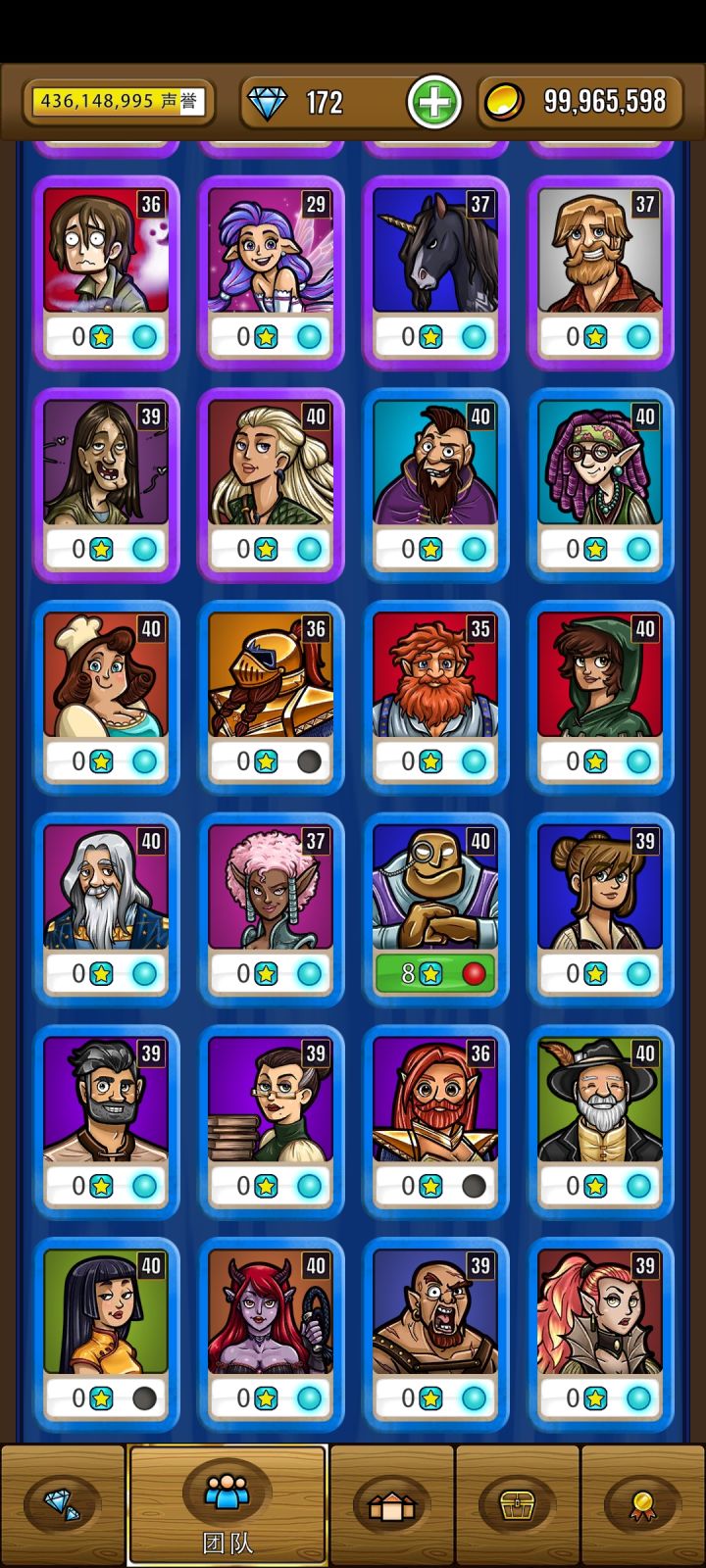Open the unicorn character portrait
Viewport: 706px width, 1568px height.
coord(434,250)
